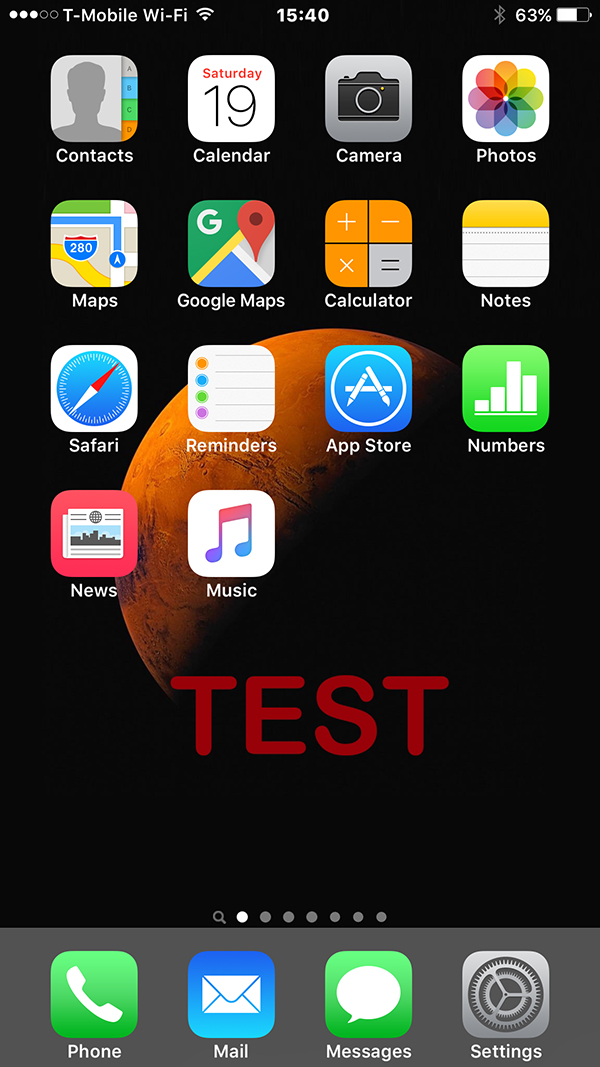This screenshot has width=600, height=1067.
Task: Open Settings from the dock
Action: coord(505,995)
